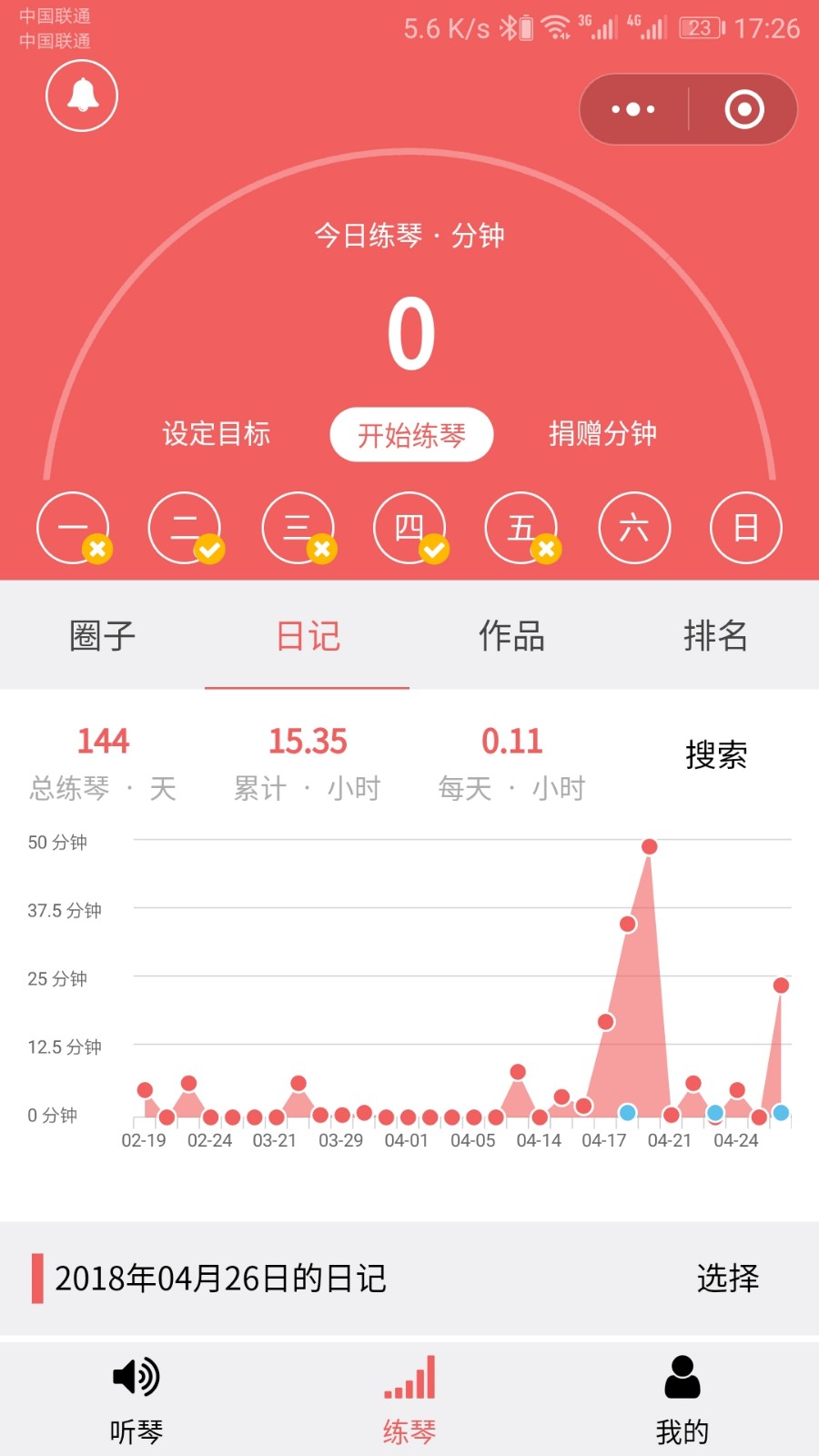This screenshot has height=1456, width=819.
Task: Open 设定目标 to set a goal
Action: coord(217,433)
